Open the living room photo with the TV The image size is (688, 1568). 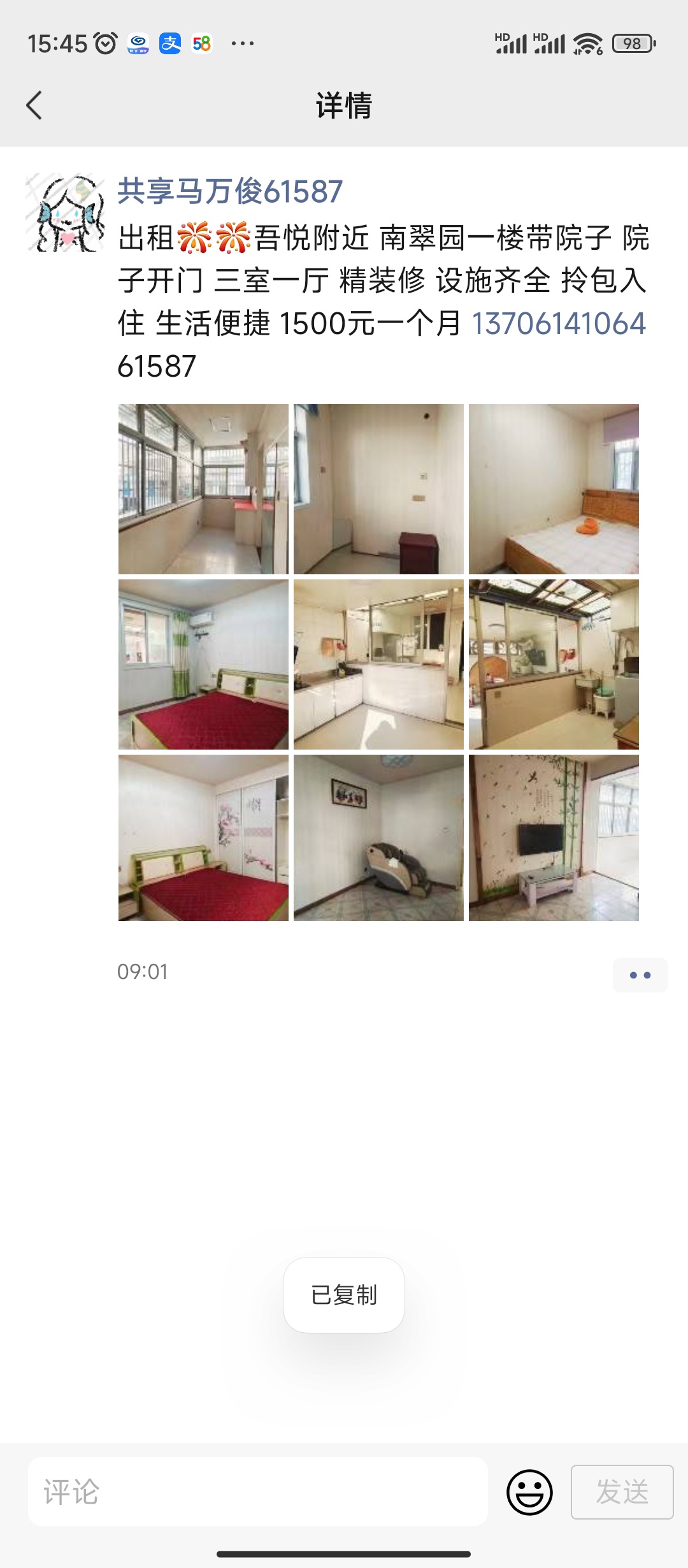[554, 838]
